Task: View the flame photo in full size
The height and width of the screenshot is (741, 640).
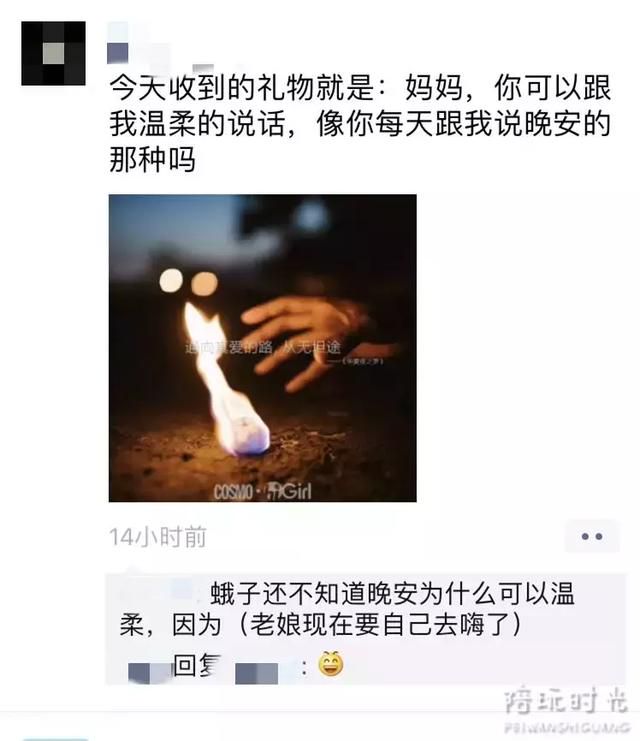Action: pyautogui.click(x=262, y=348)
